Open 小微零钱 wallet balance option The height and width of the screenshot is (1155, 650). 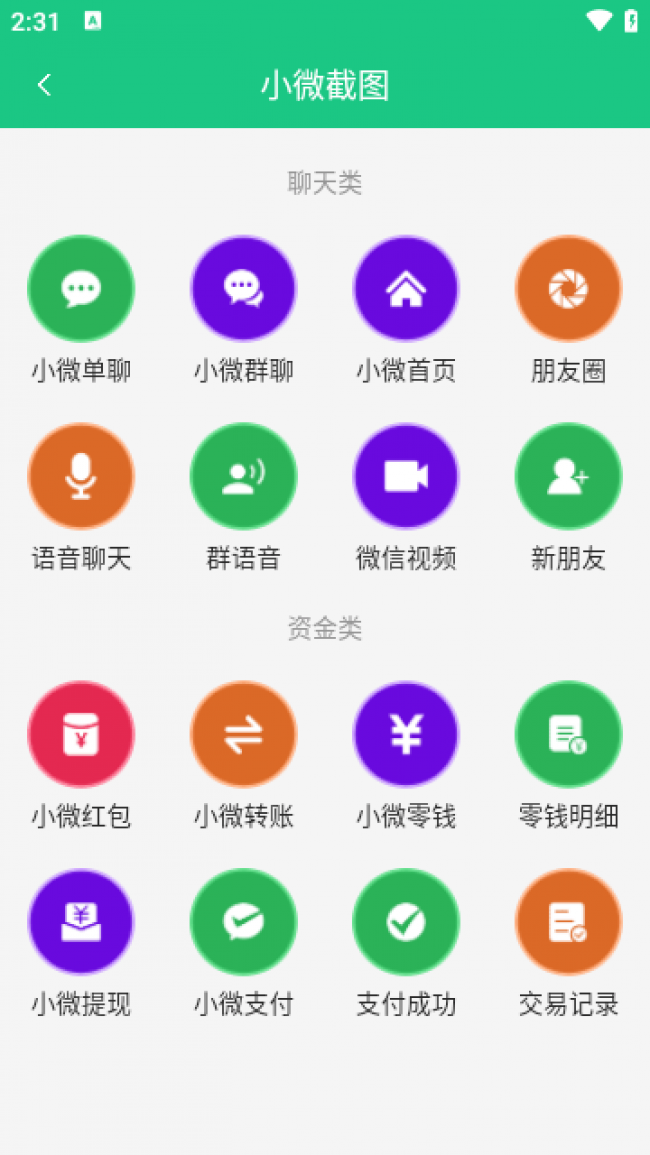406,735
